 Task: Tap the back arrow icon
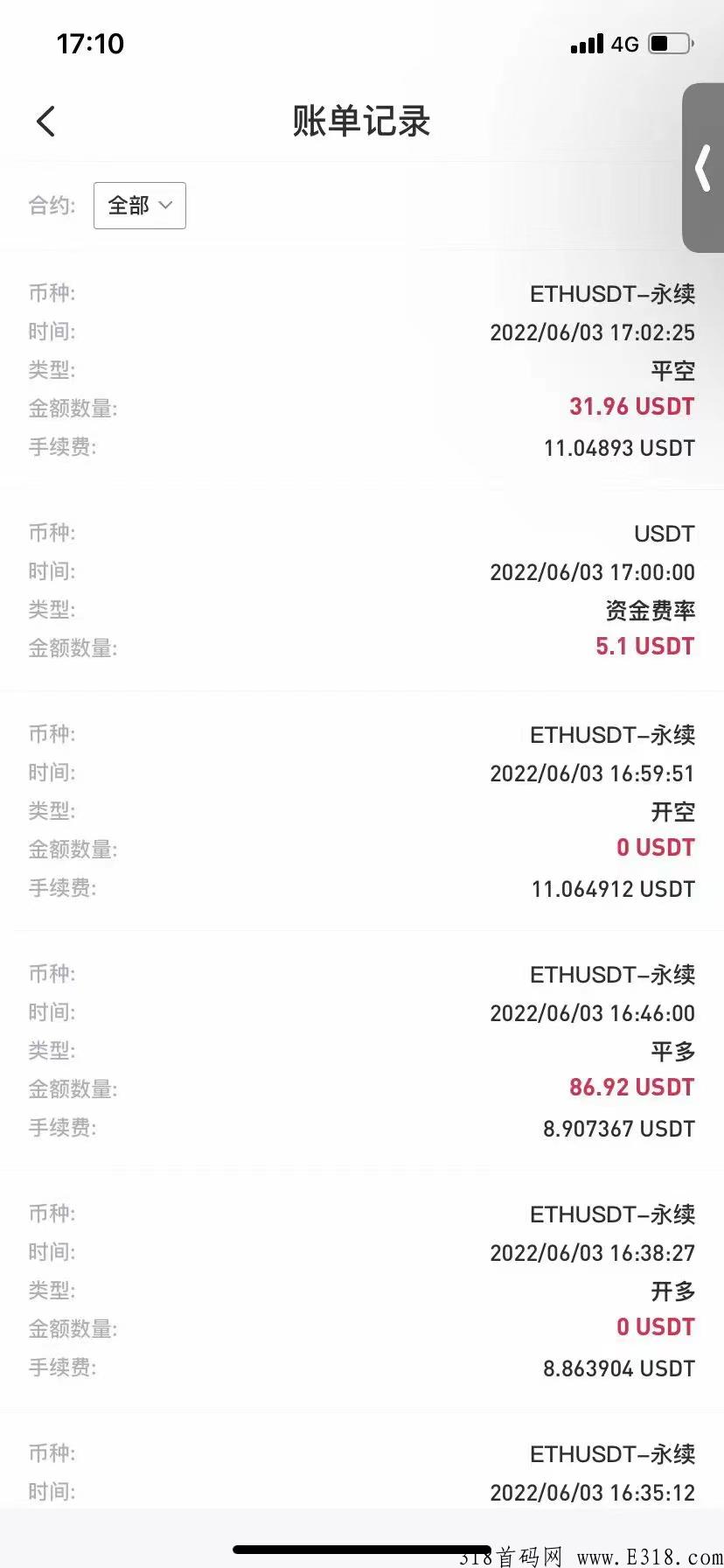click(45, 122)
